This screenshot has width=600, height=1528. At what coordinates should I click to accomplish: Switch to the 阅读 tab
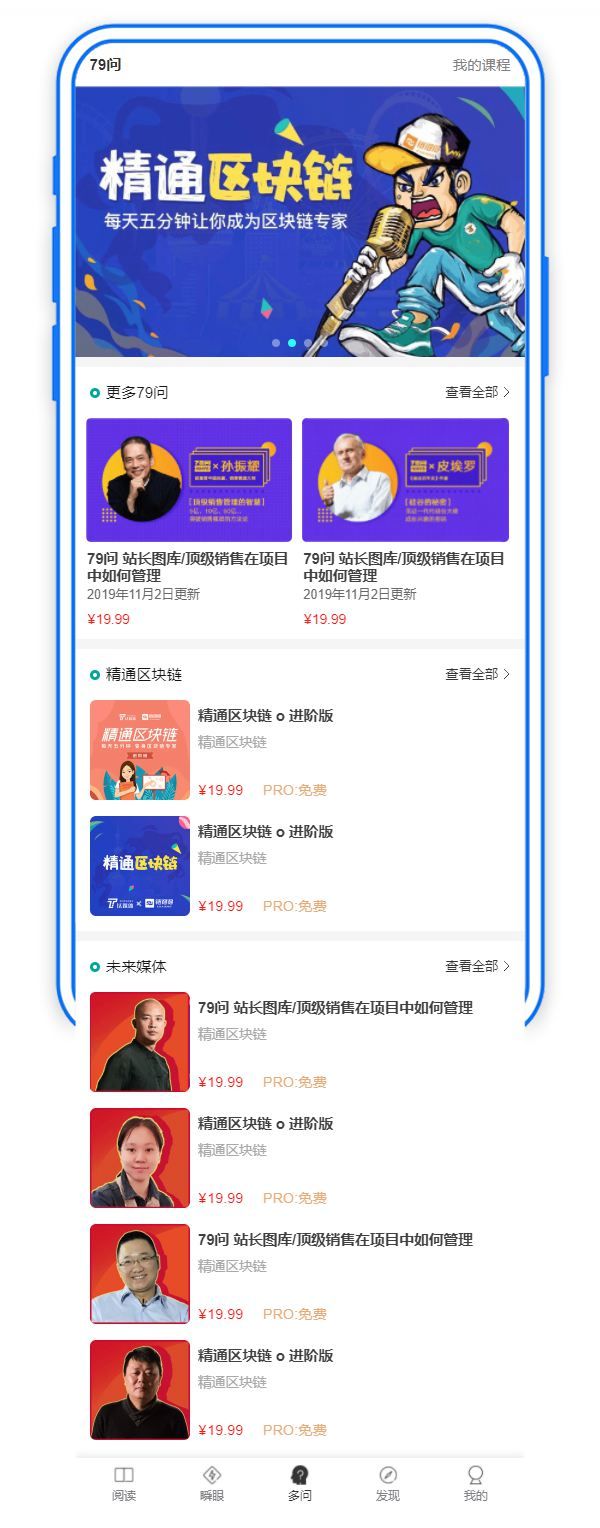(124, 1484)
